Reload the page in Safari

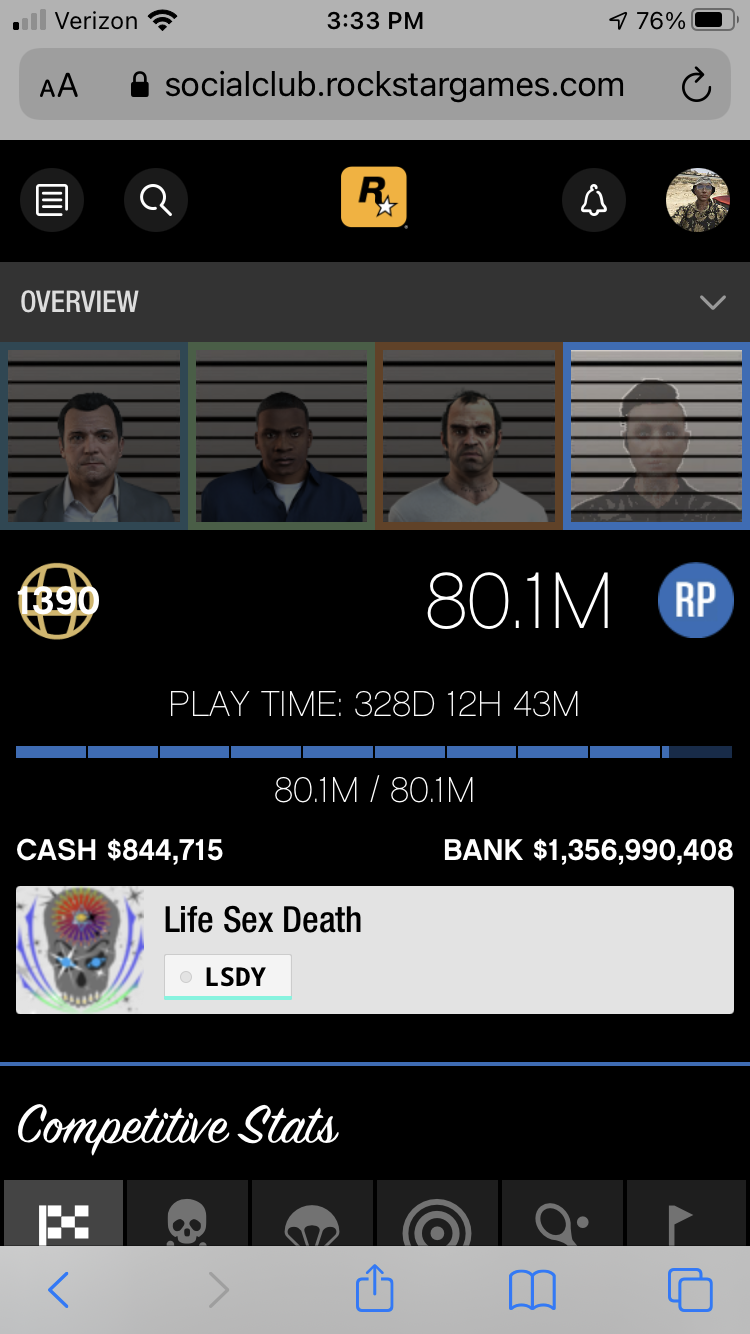(695, 85)
